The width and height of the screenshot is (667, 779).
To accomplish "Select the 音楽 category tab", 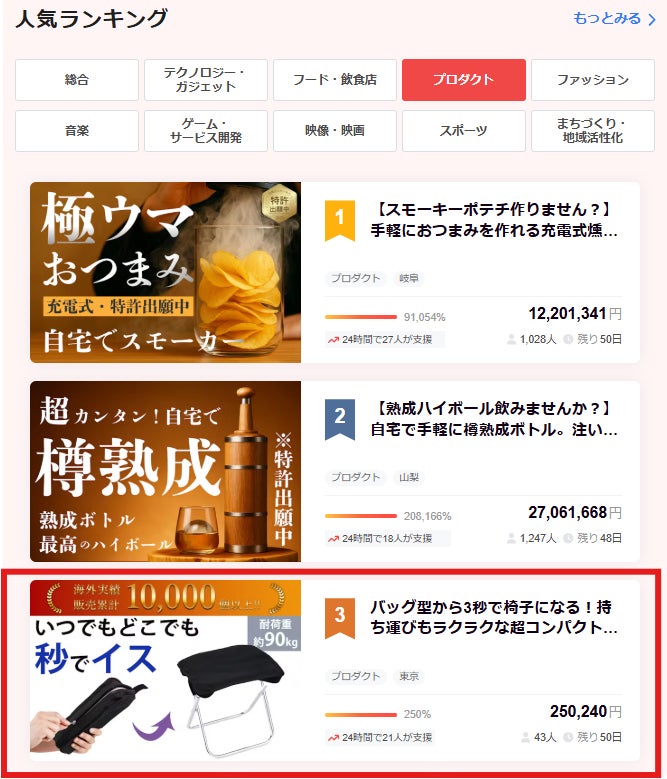I will pos(77,131).
